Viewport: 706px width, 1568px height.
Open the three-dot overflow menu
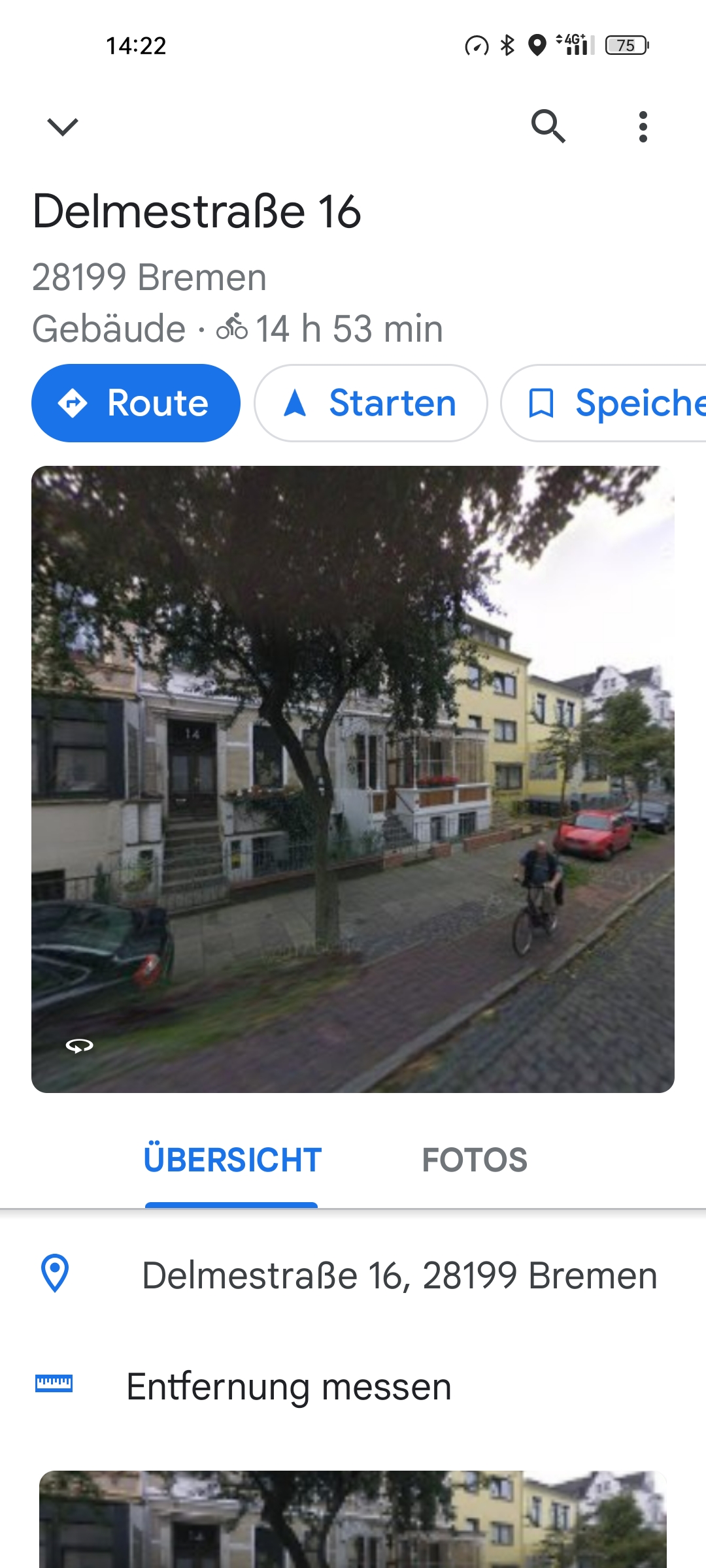tap(643, 126)
